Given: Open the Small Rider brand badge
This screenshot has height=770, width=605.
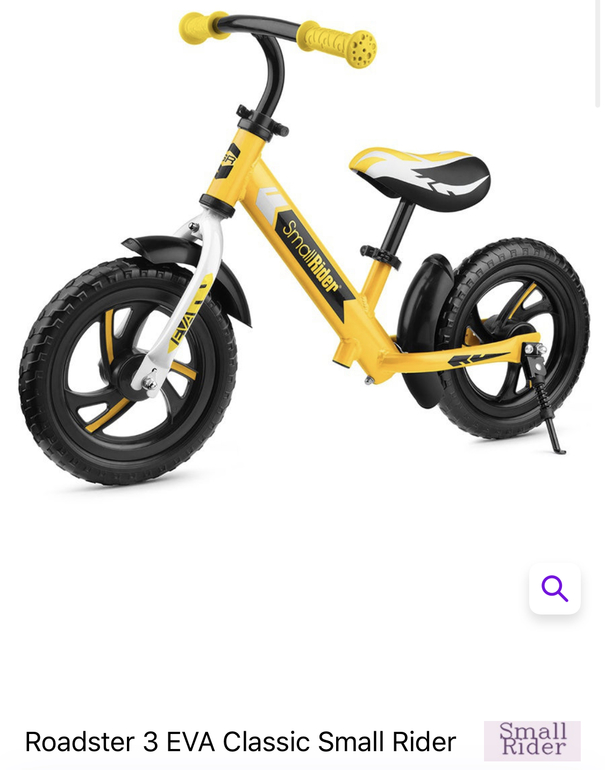Looking at the screenshot, I should click(532, 740).
